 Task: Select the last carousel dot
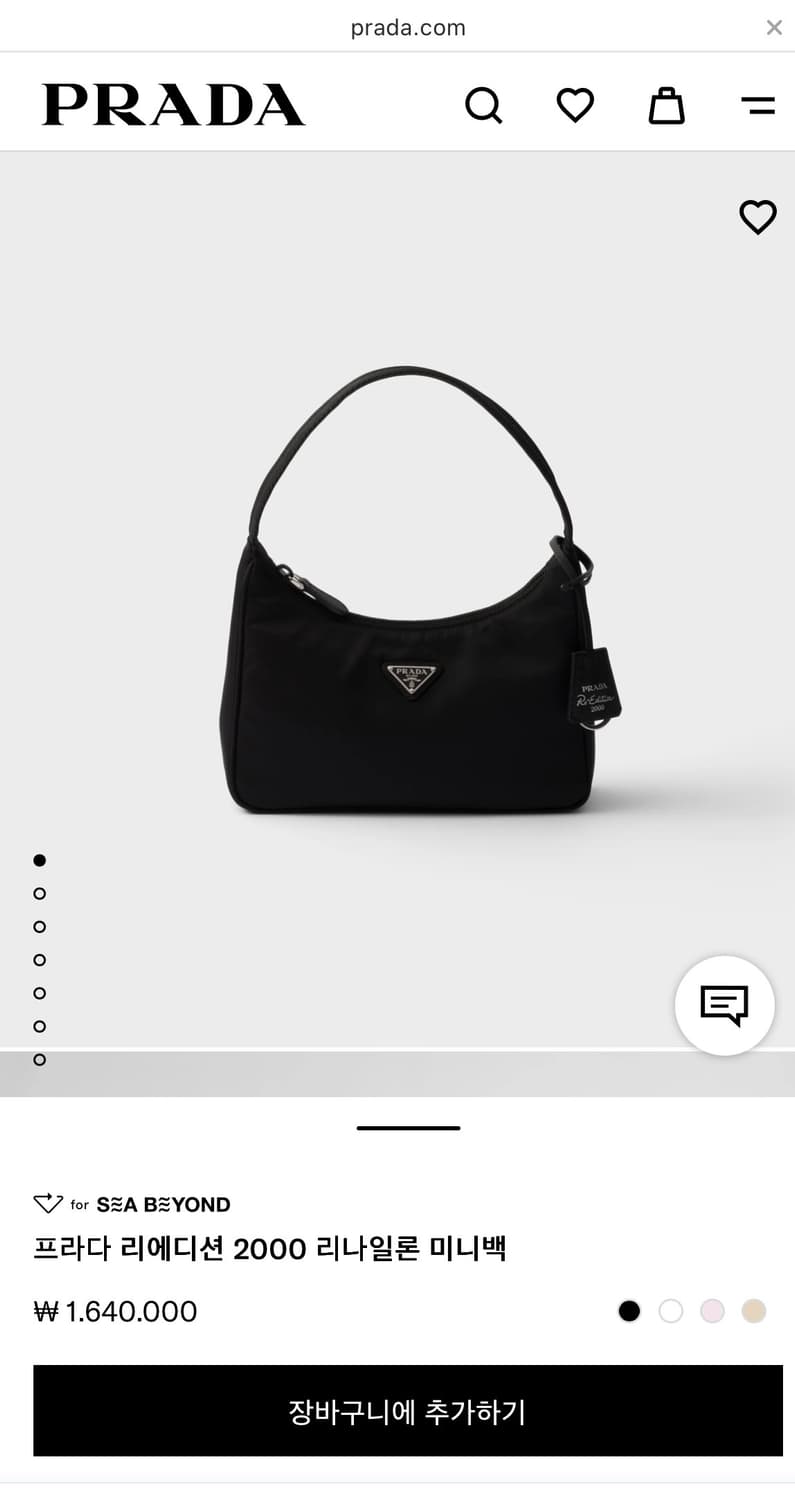[39, 1059]
